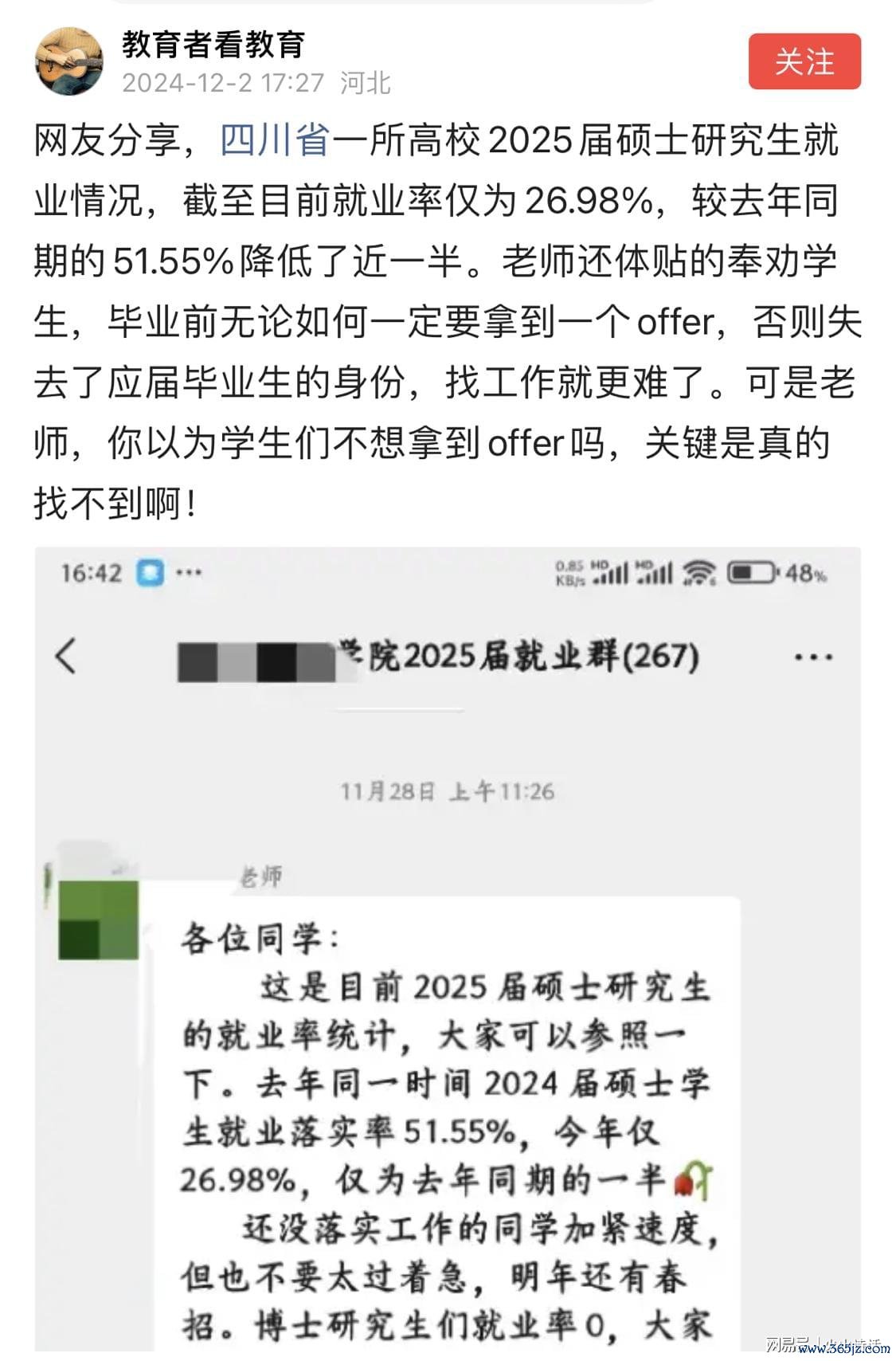Open the author name 教育者看教育
This screenshot has height=1361, width=896.
pyautogui.click(x=213, y=45)
